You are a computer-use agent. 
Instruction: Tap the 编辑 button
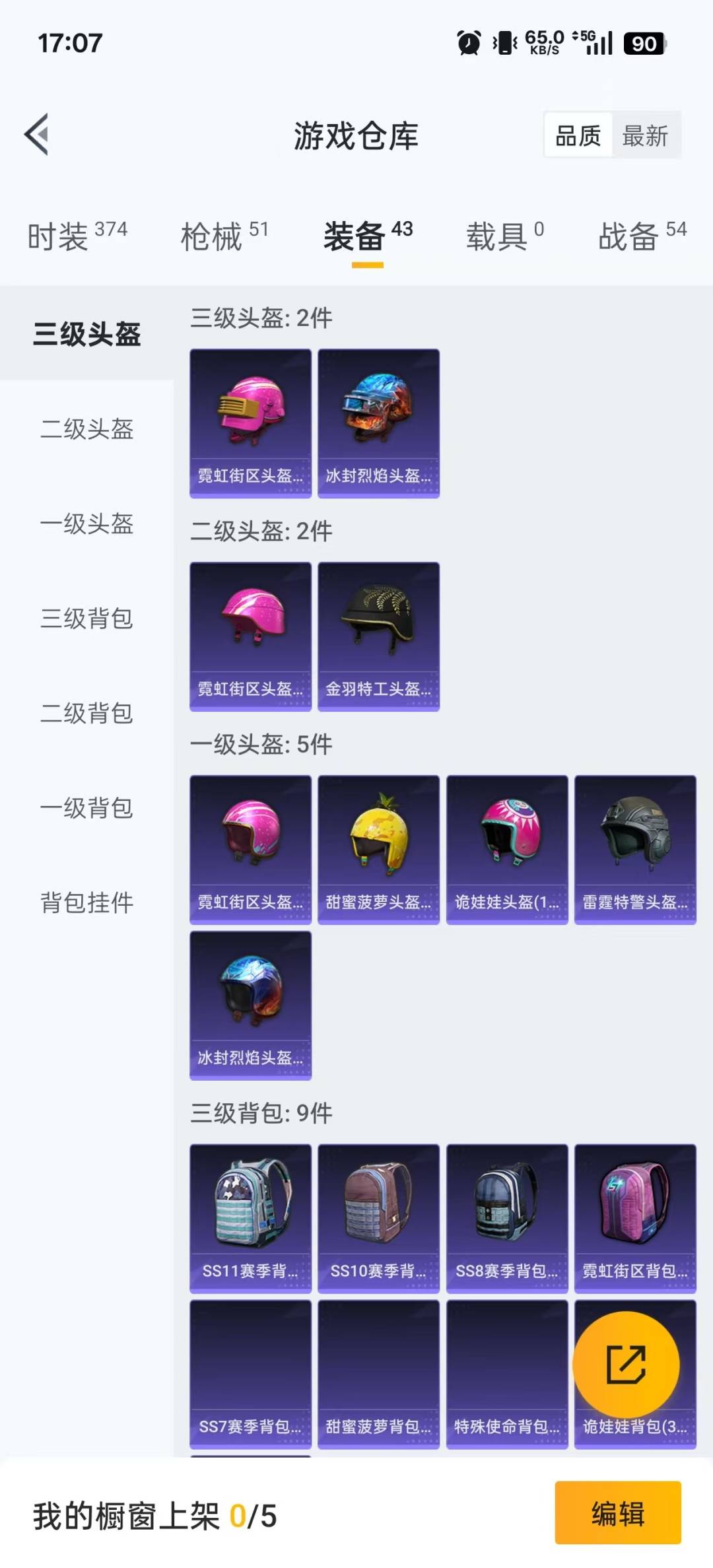pos(617,1513)
